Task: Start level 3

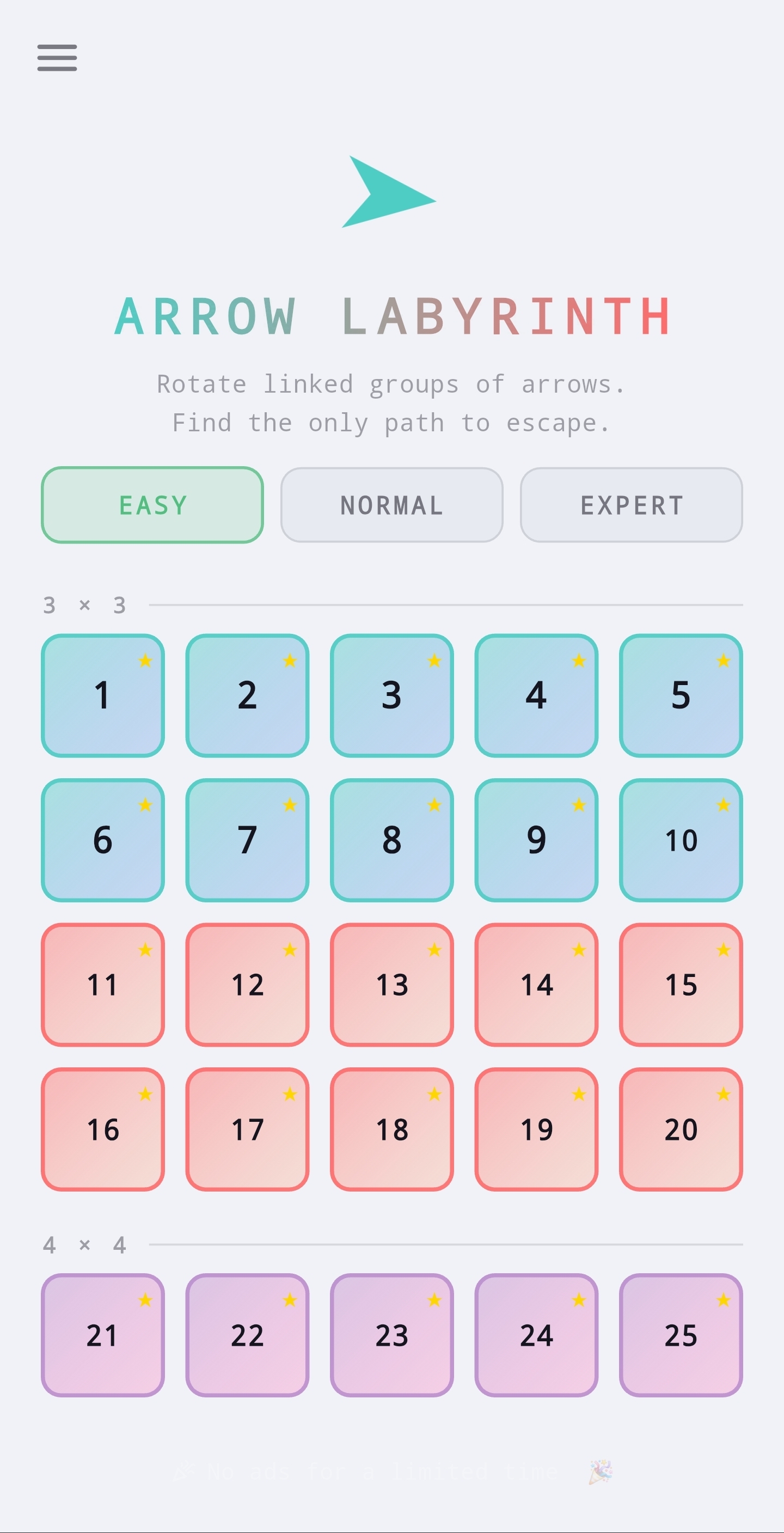Action: pos(392,695)
